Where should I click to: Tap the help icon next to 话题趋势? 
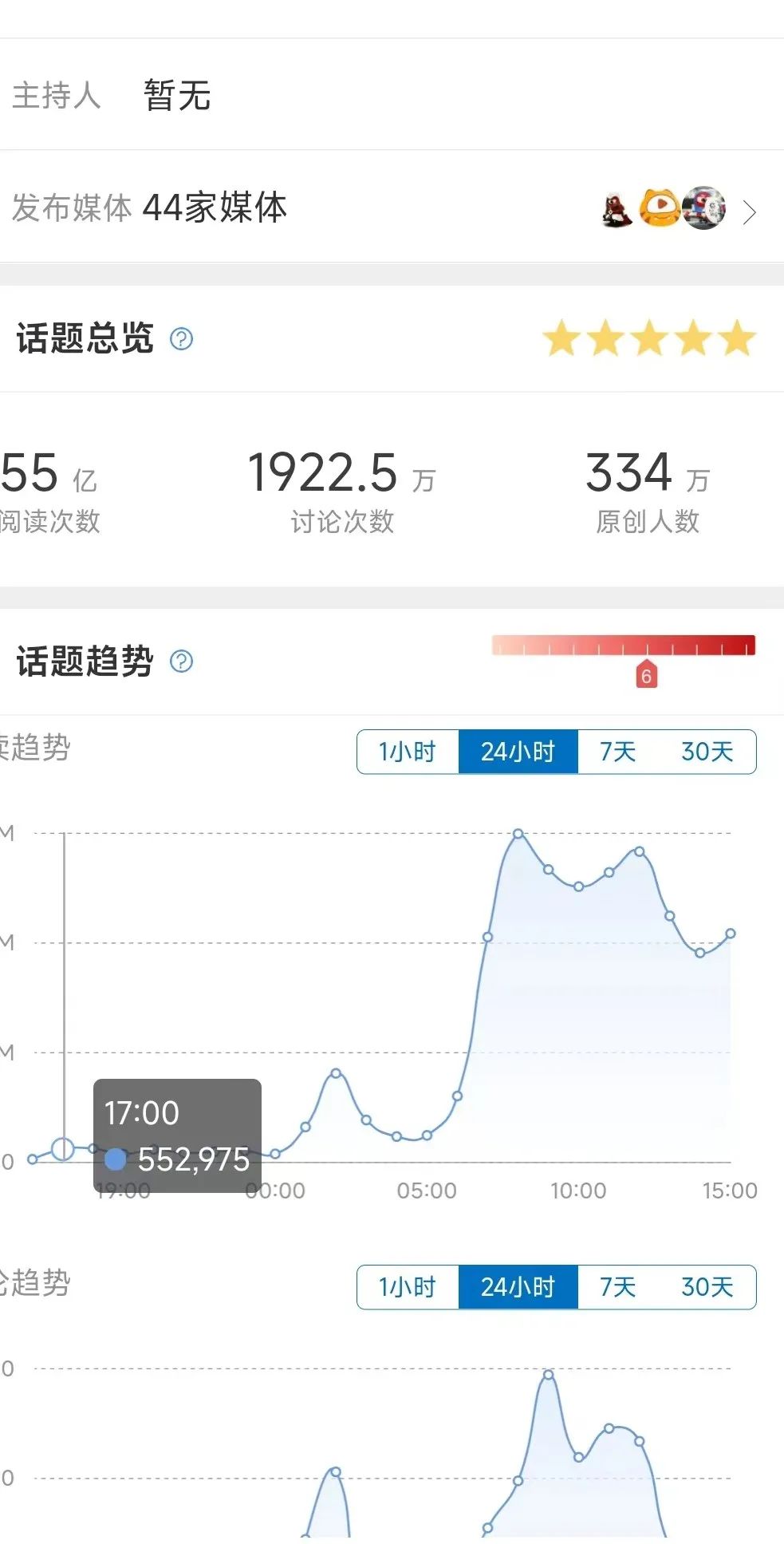pyautogui.click(x=182, y=661)
